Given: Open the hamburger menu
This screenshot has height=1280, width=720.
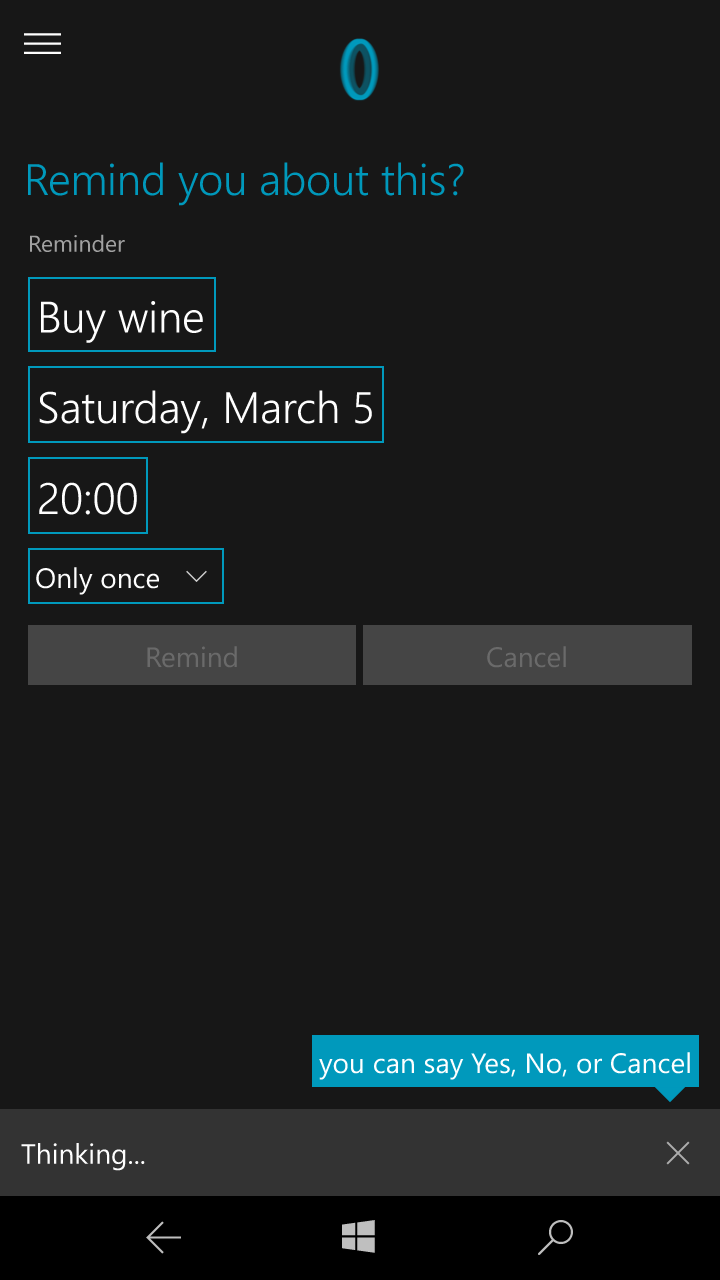Looking at the screenshot, I should coord(42,44).
